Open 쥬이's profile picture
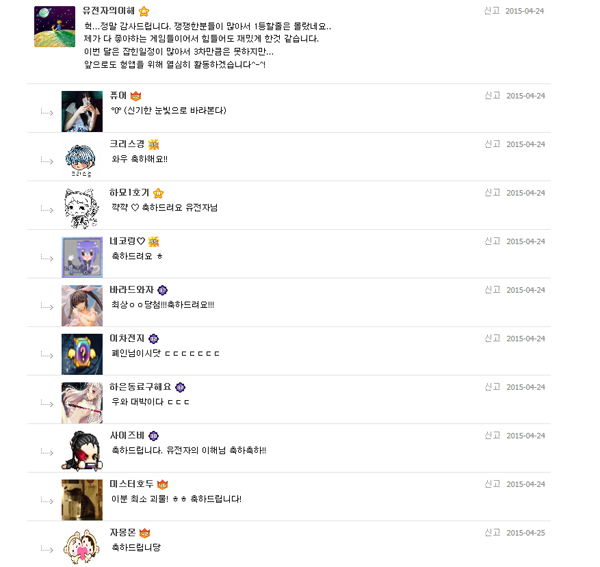Viewport: 600px width, 567px height. pos(82,111)
